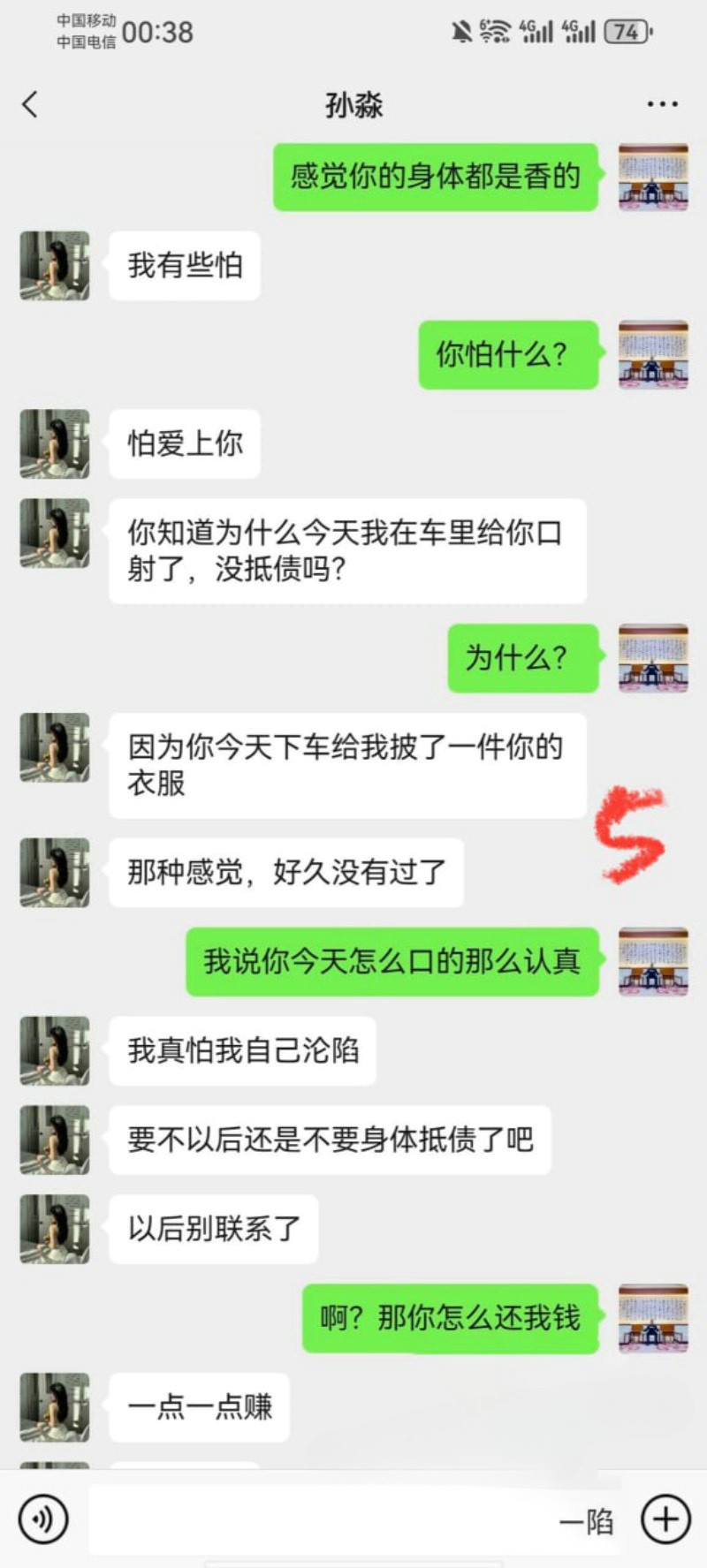Open own avatar beside 你怕什么?
The width and height of the screenshot is (707, 1568).
click(653, 355)
